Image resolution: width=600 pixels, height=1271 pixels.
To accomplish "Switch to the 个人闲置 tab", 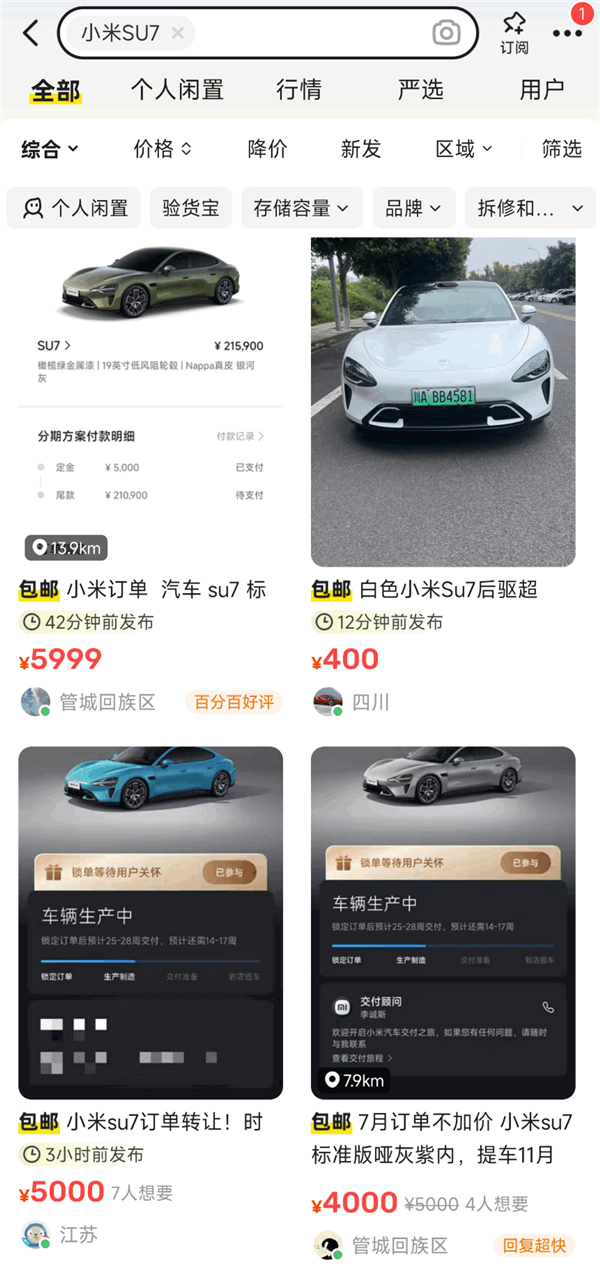I will (177, 90).
